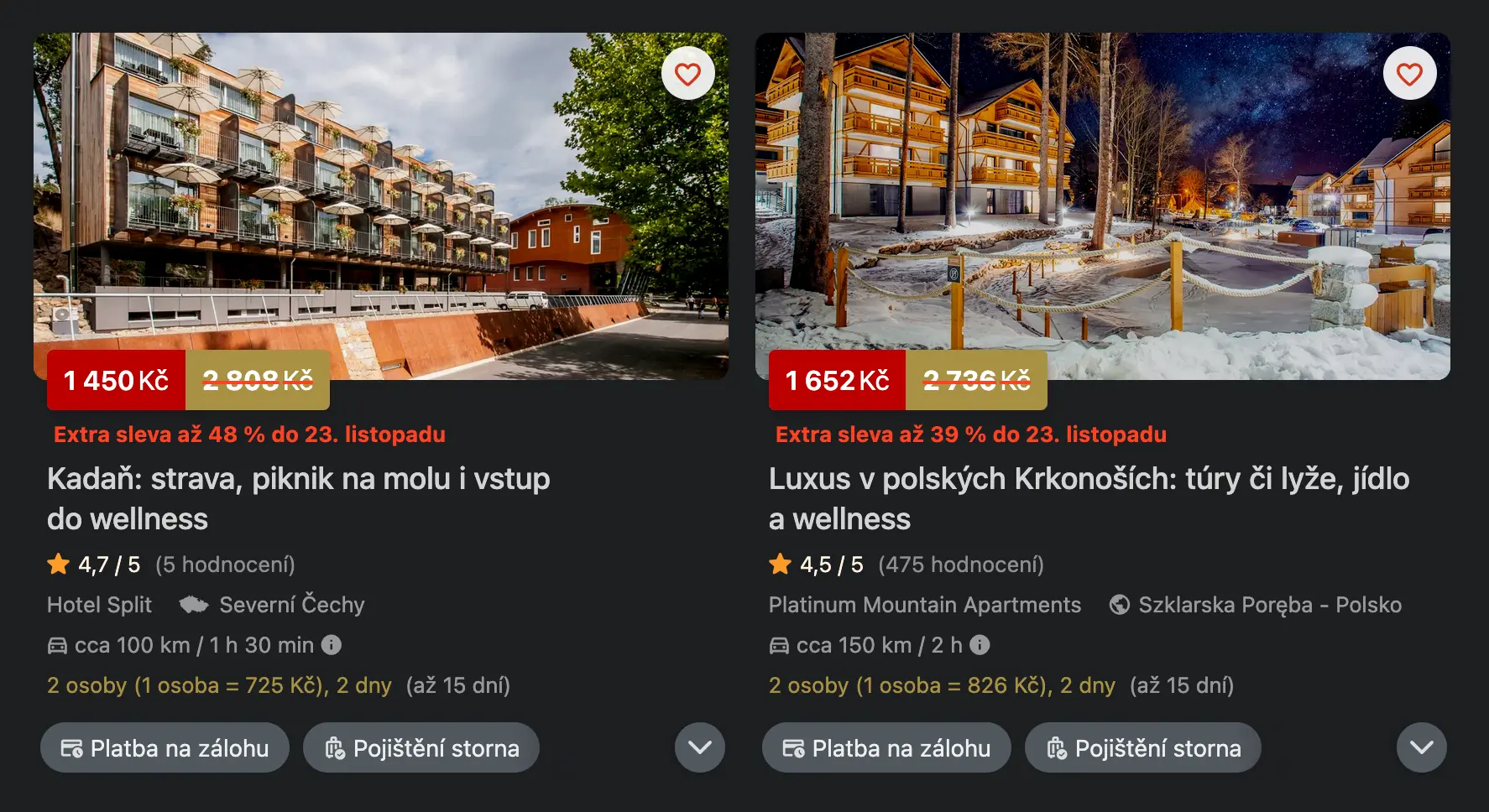Favorite the Kadaň Hotel Split offer
Screen dimensions: 1489x812
pyautogui.click(x=687, y=74)
